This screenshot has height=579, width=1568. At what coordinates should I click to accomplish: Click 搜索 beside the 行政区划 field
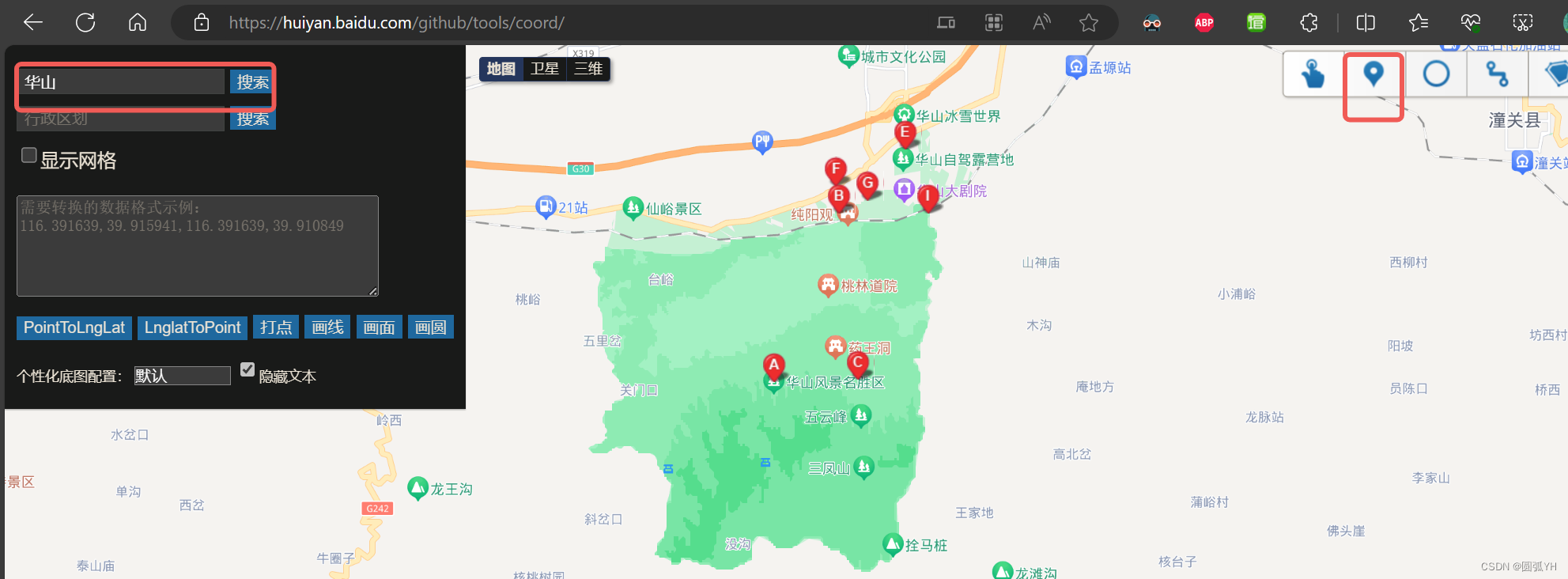tap(253, 119)
